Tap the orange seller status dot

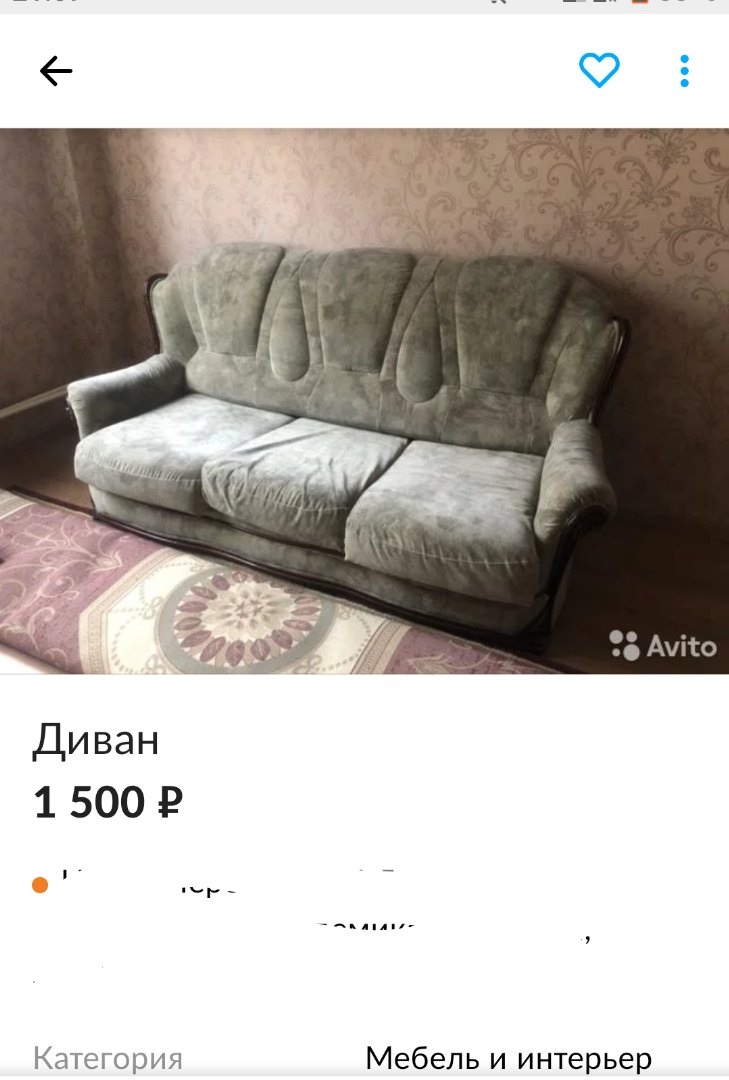tap(41, 886)
